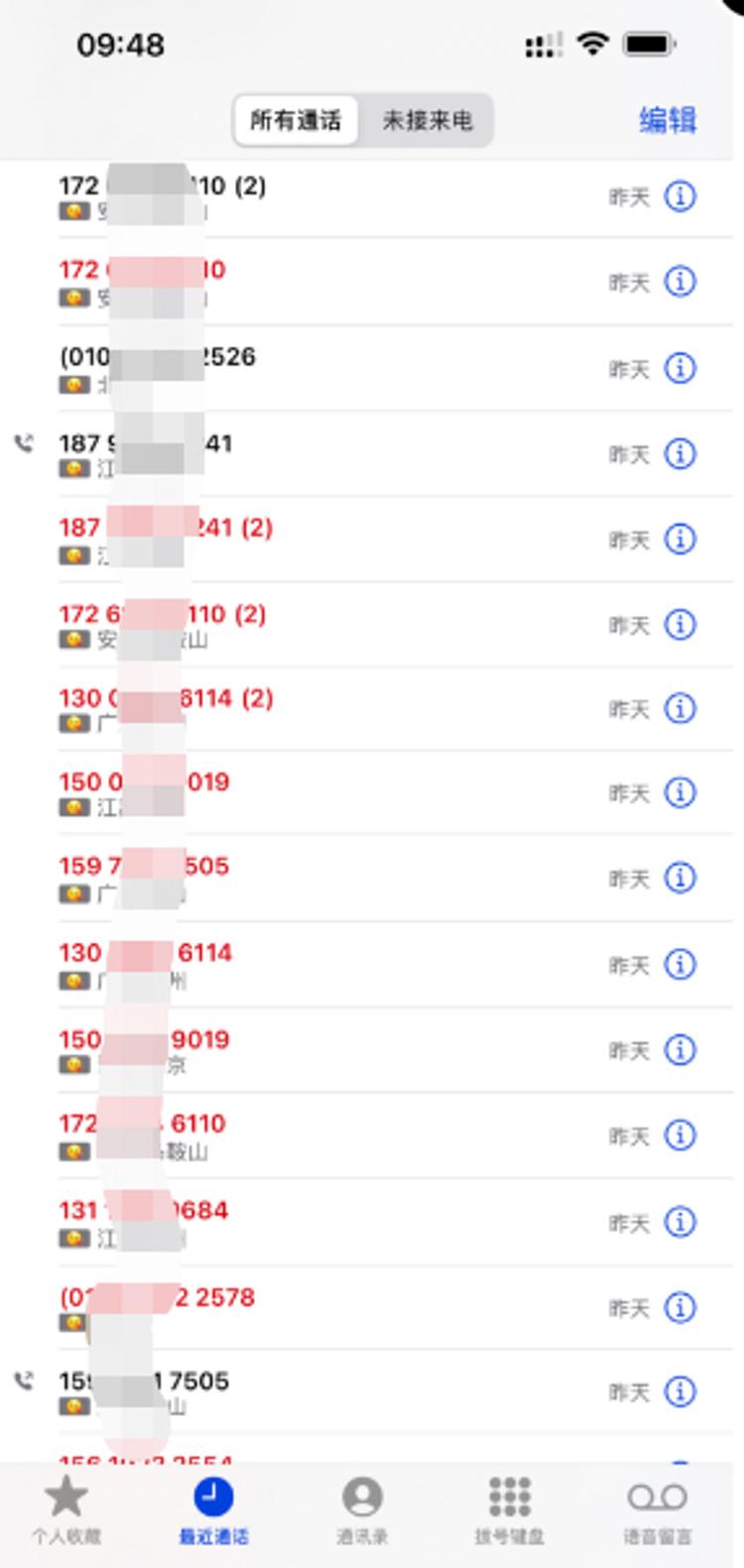Open info for the number ending 2526
The height and width of the screenshot is (1568, 744).
680,368
